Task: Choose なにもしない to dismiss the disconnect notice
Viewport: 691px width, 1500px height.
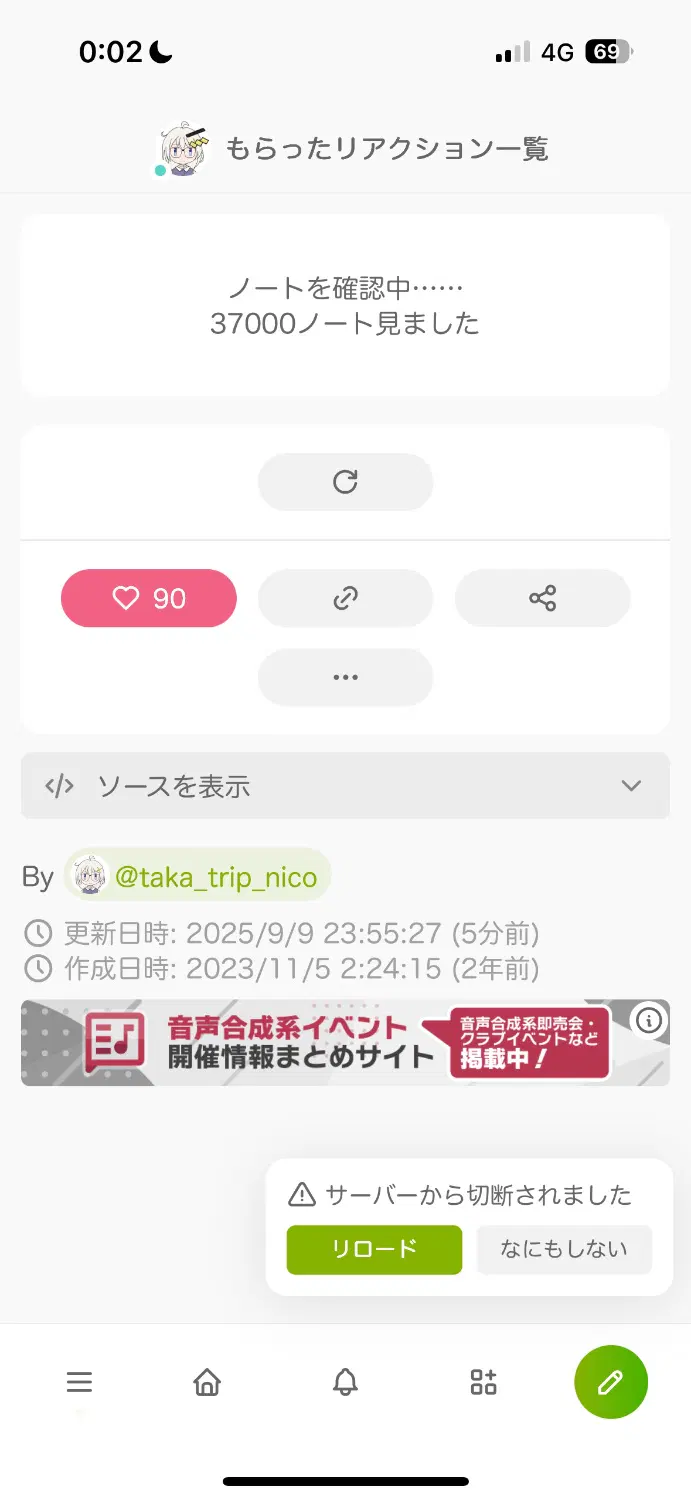Action: click(x=564, y=1249)
